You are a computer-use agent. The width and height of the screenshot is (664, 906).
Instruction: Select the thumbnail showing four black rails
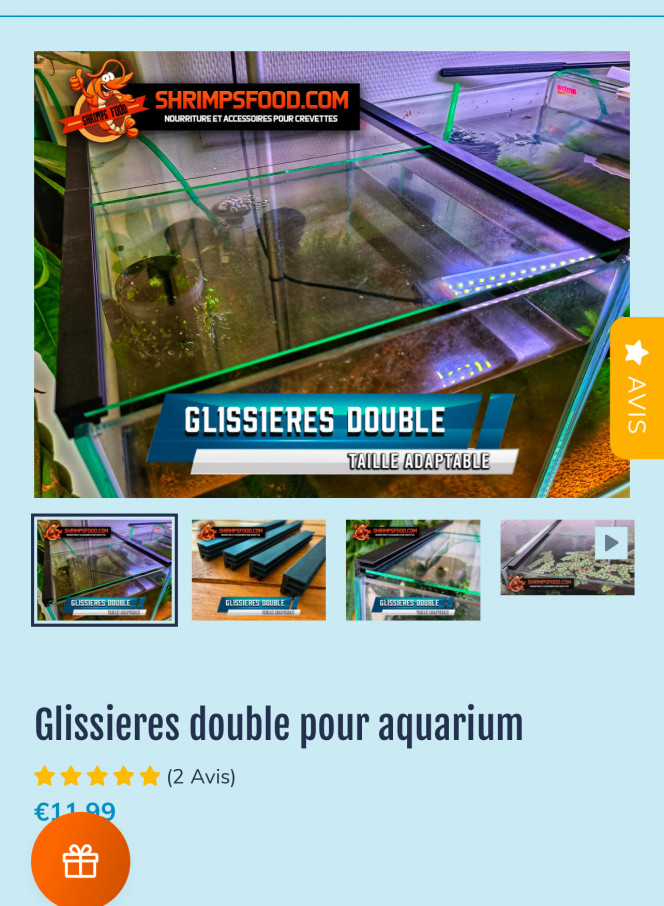(258, 570)
